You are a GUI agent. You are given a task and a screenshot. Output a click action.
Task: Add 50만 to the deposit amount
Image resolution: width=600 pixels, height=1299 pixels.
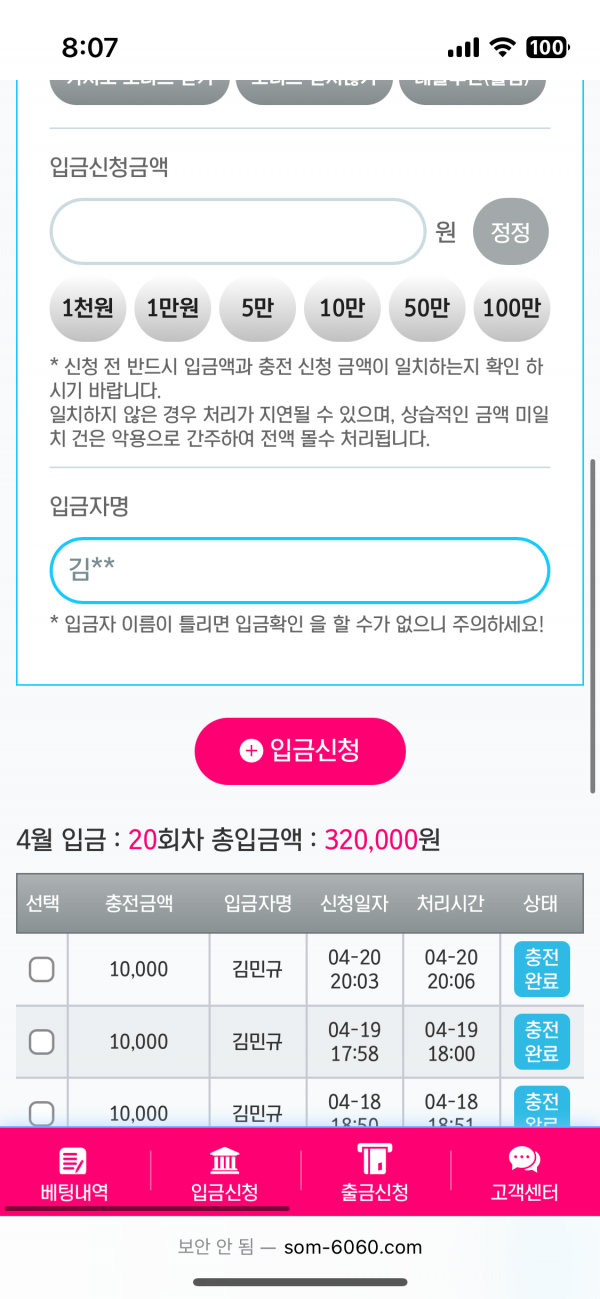click(x=427, y=308)
